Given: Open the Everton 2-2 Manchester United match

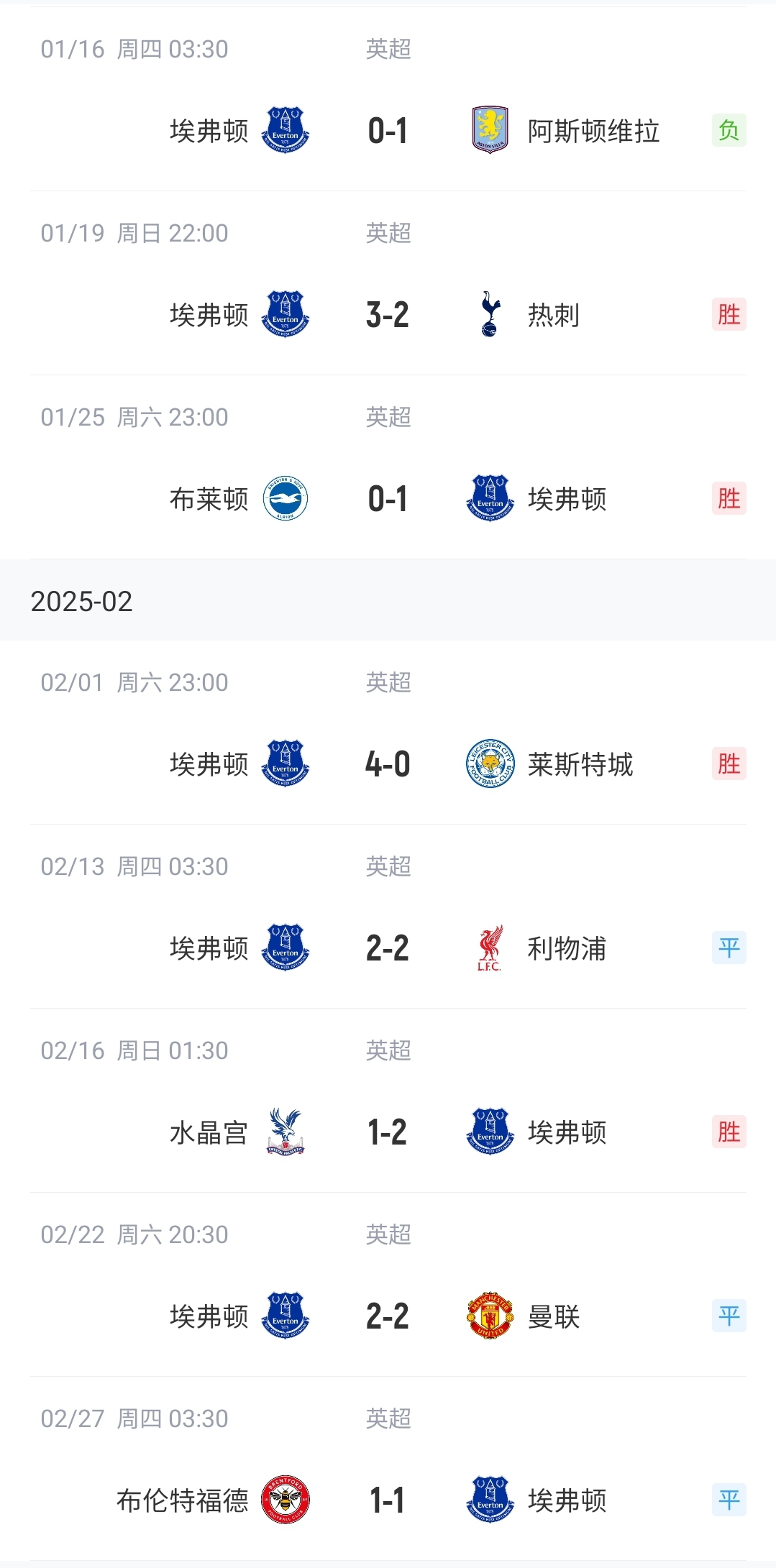Looking at the screenshot, I should [388, 1316].
